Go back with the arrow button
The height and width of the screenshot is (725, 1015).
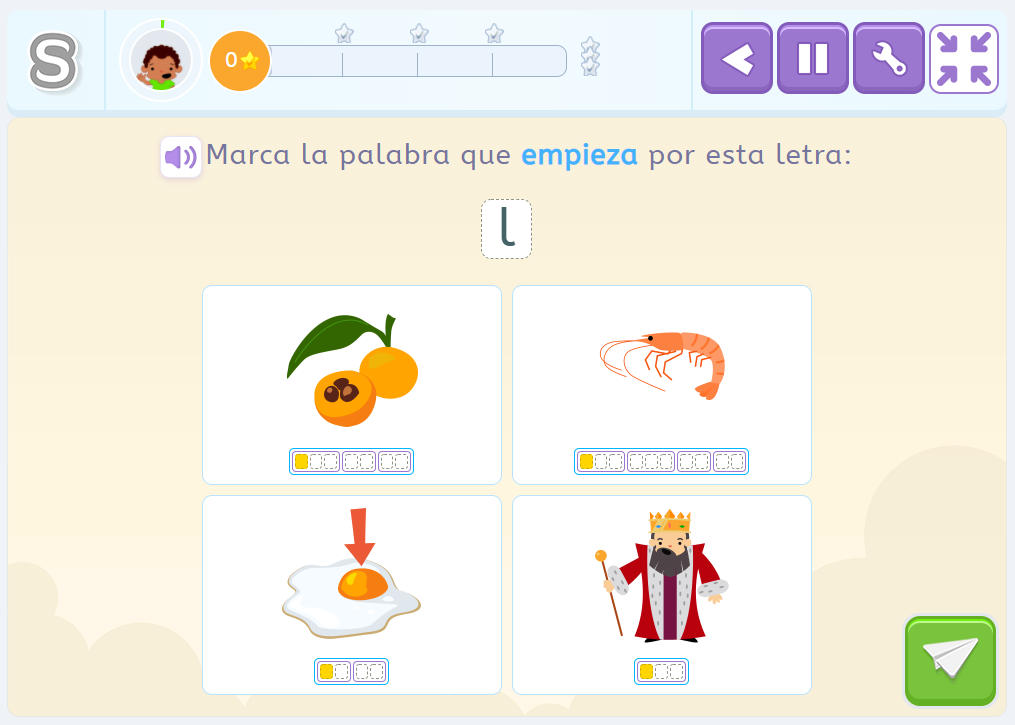736,59
